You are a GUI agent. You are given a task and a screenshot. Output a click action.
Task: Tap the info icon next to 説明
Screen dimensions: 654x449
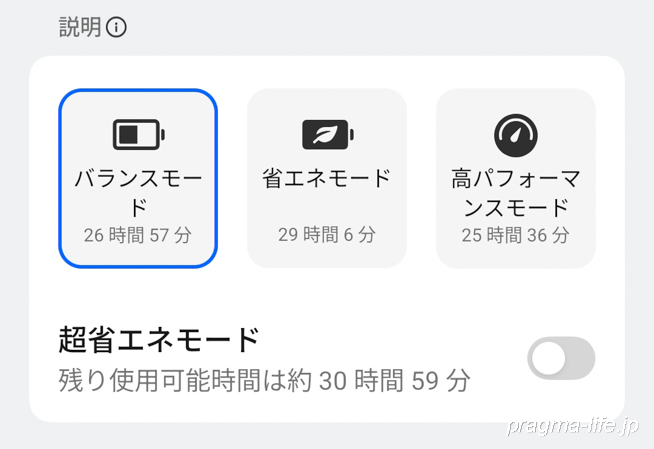pyautogui.click(x=117, y=28)
